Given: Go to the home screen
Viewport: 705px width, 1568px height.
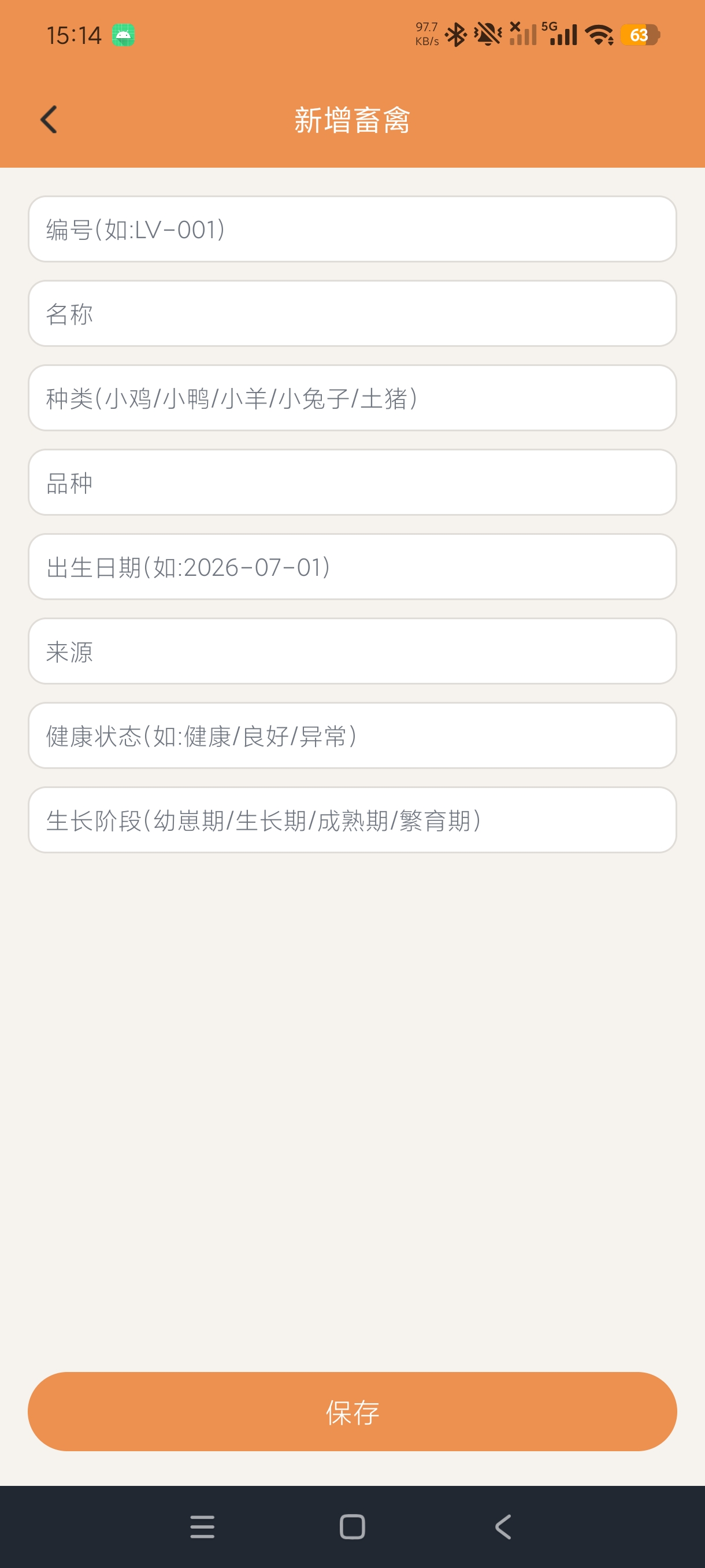Looking at the screenshot, I should tap(352, 1526).
